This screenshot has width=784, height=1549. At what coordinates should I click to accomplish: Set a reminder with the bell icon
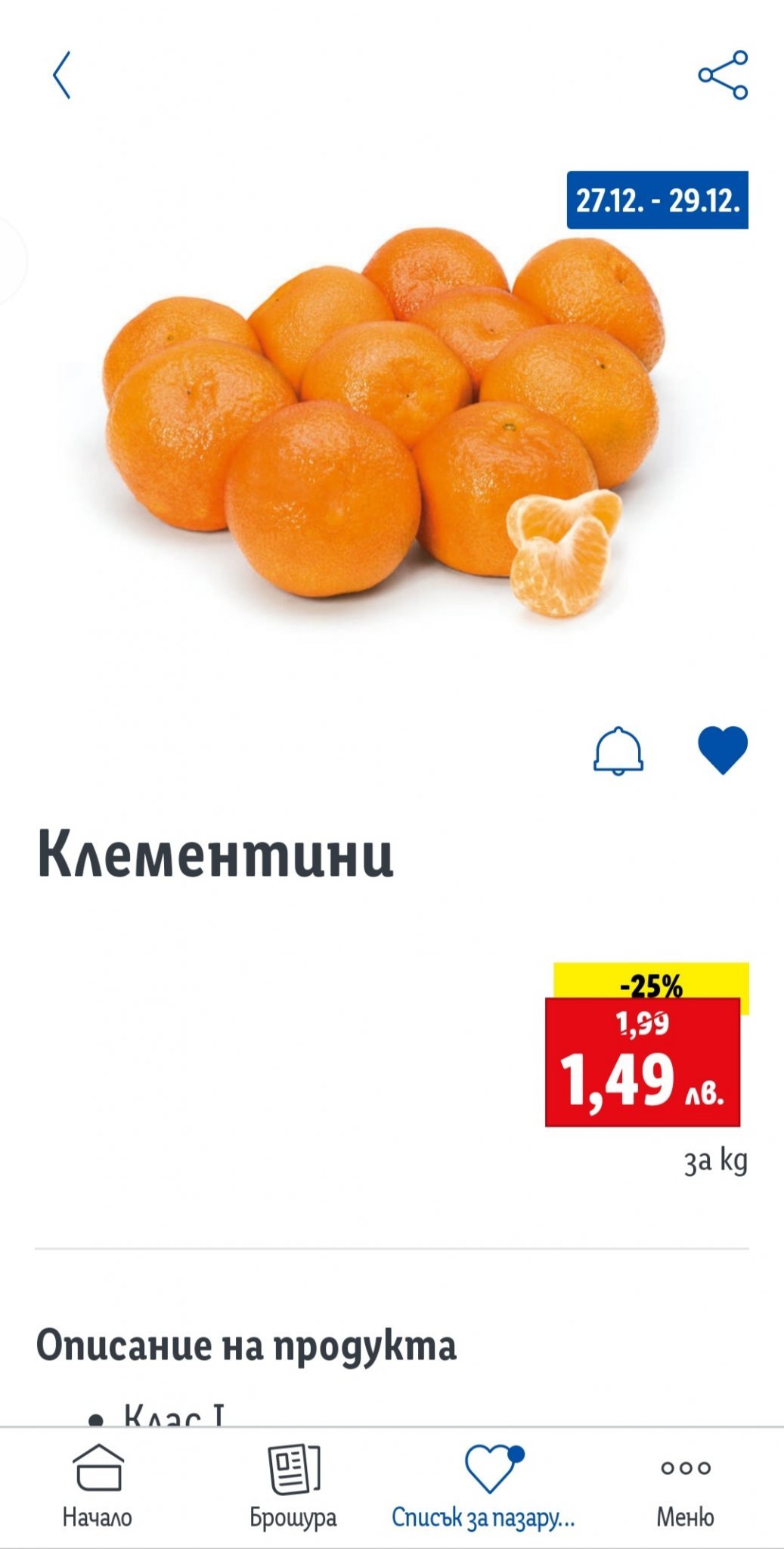point(618,751)
